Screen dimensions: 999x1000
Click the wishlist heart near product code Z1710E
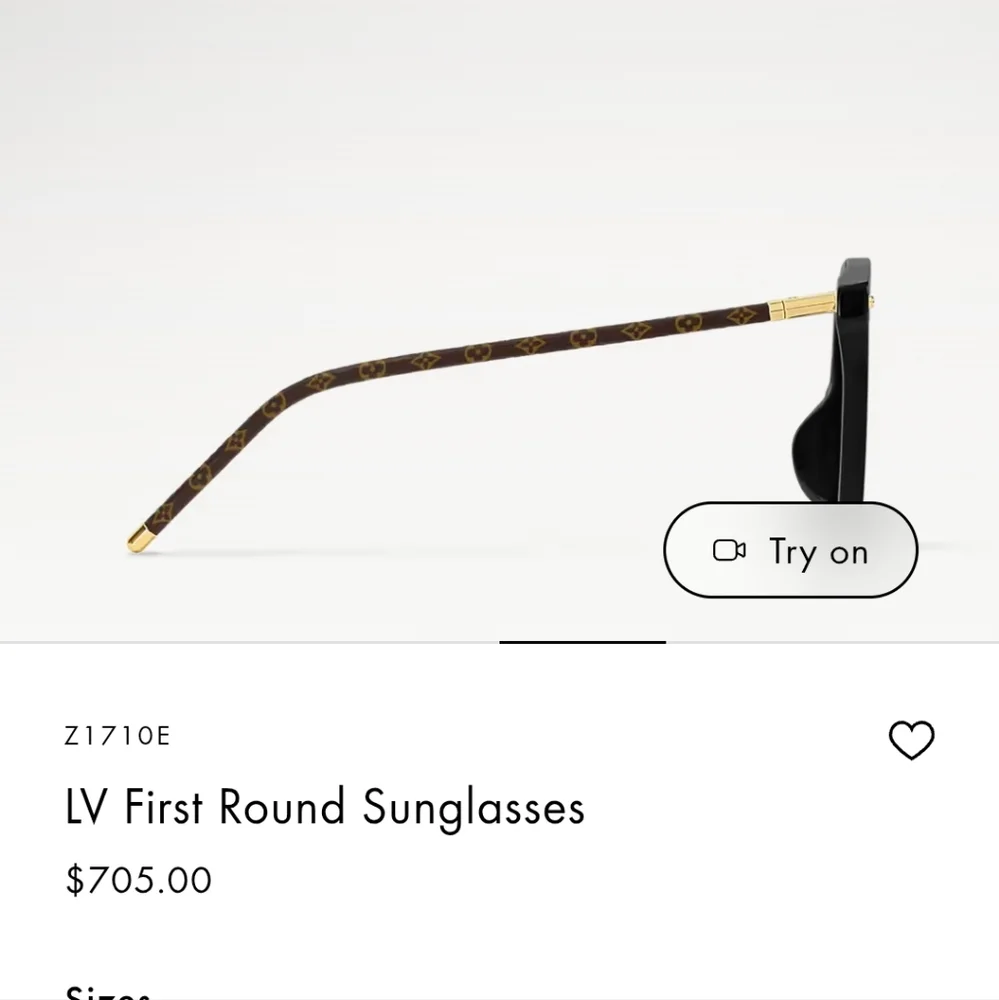point(911,739)
